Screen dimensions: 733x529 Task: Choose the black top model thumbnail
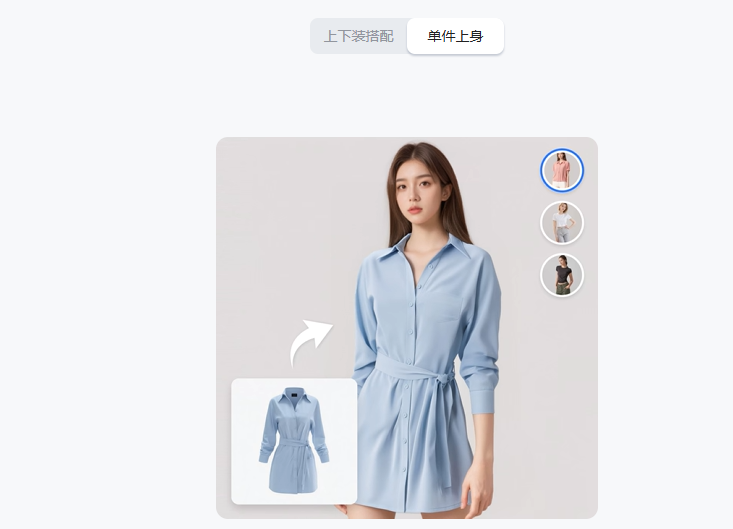[561, 275]
